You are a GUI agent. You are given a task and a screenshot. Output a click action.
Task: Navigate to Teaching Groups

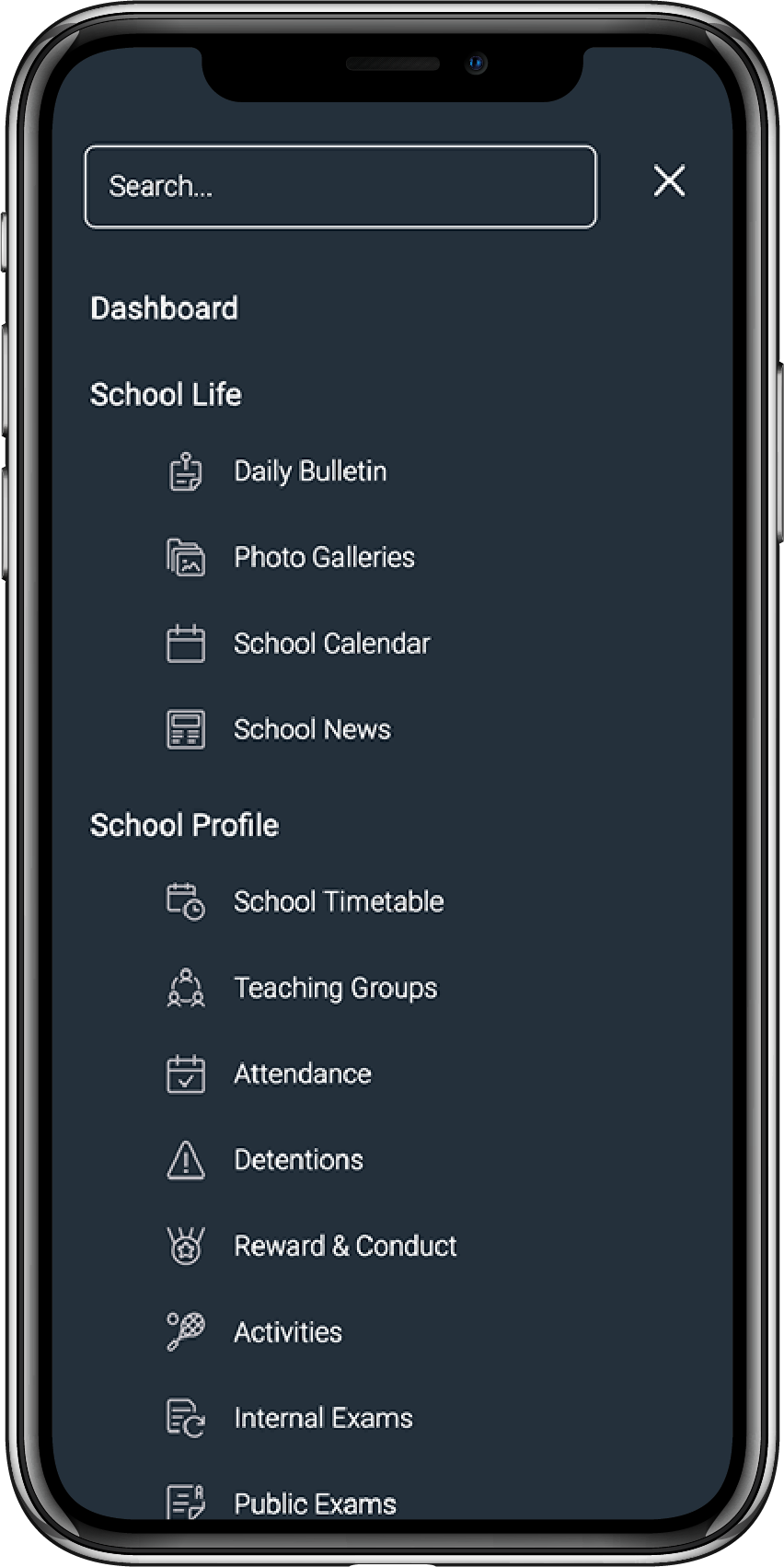click(335, 987)
